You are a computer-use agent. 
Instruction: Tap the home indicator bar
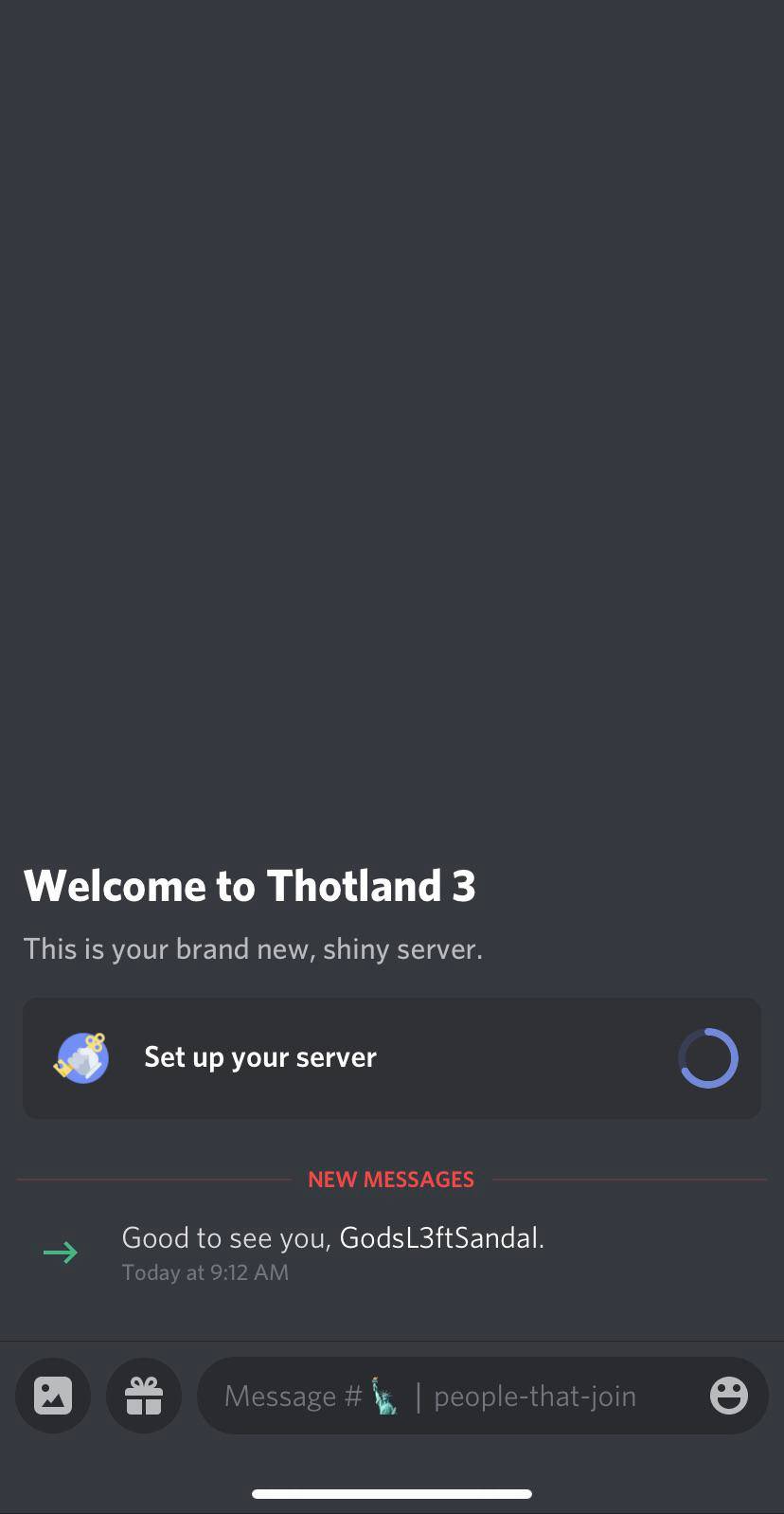391,1493
